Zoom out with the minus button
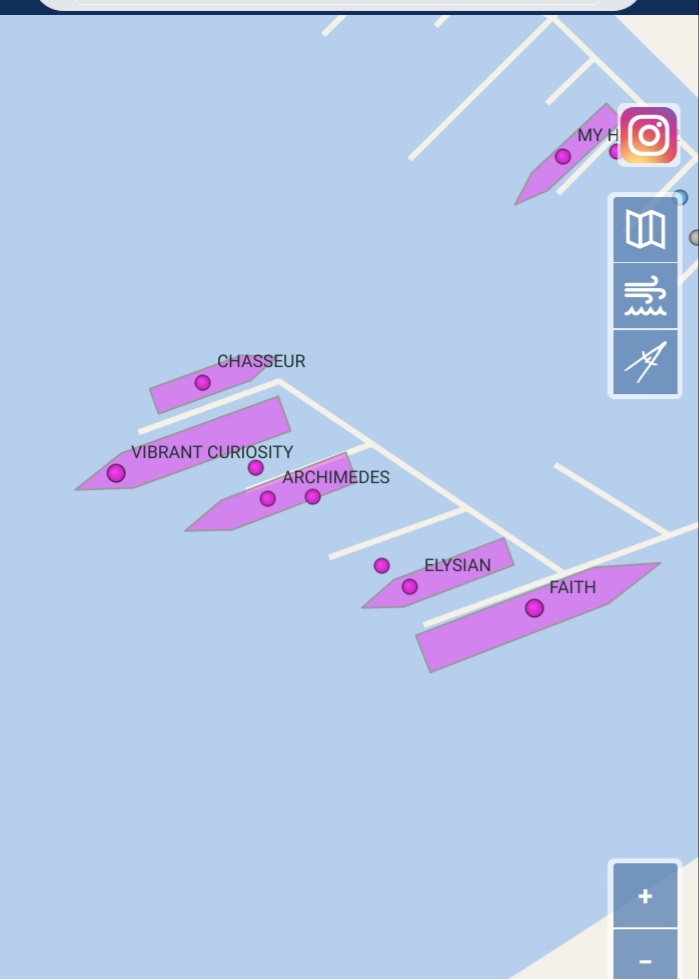Image resolution: width=699 pixels, height=979 pixels. pyautogui.click(x=645, y=958)
